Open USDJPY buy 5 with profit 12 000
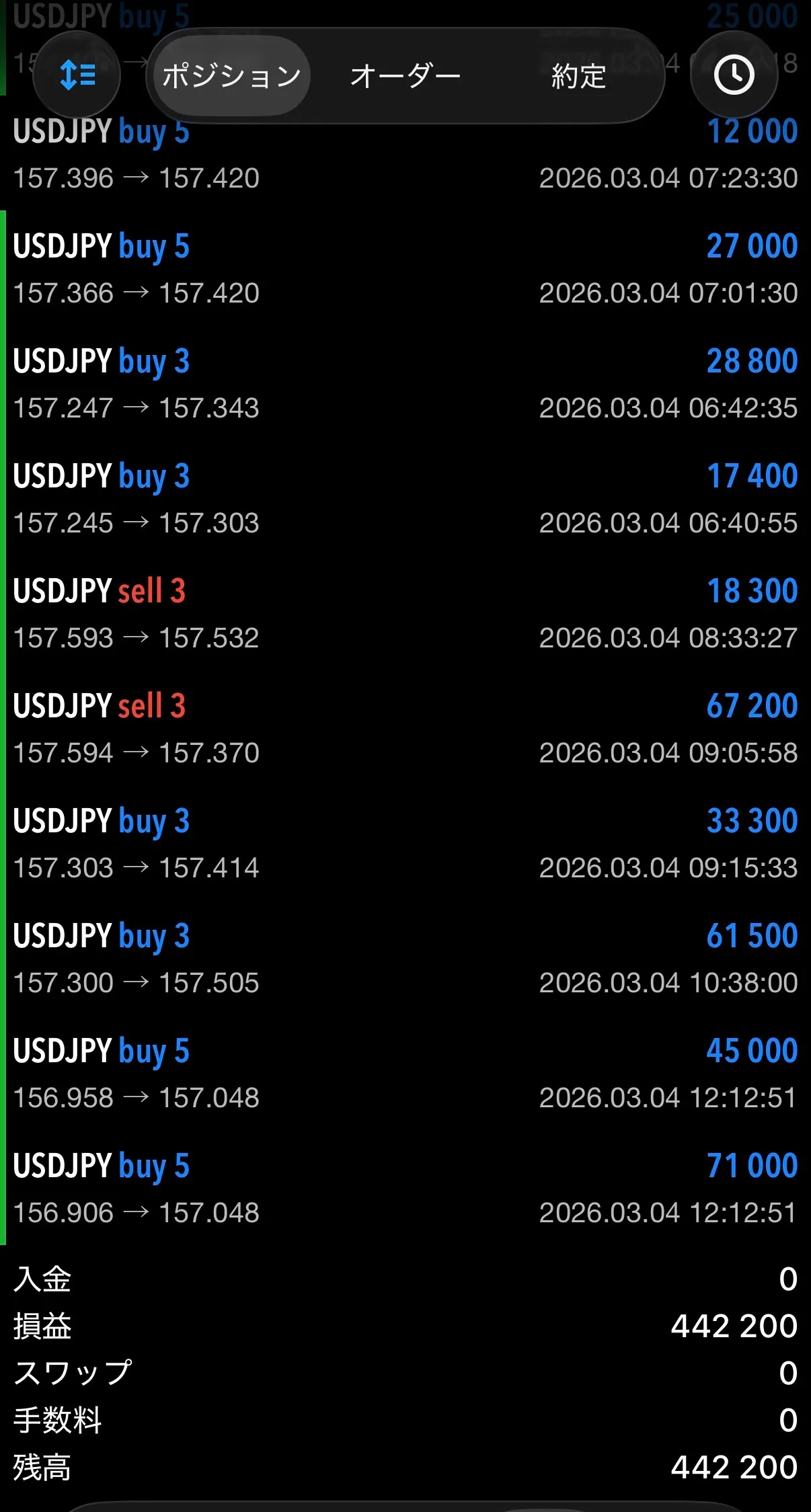The image size is (811, 1512). tap(405, 155)
